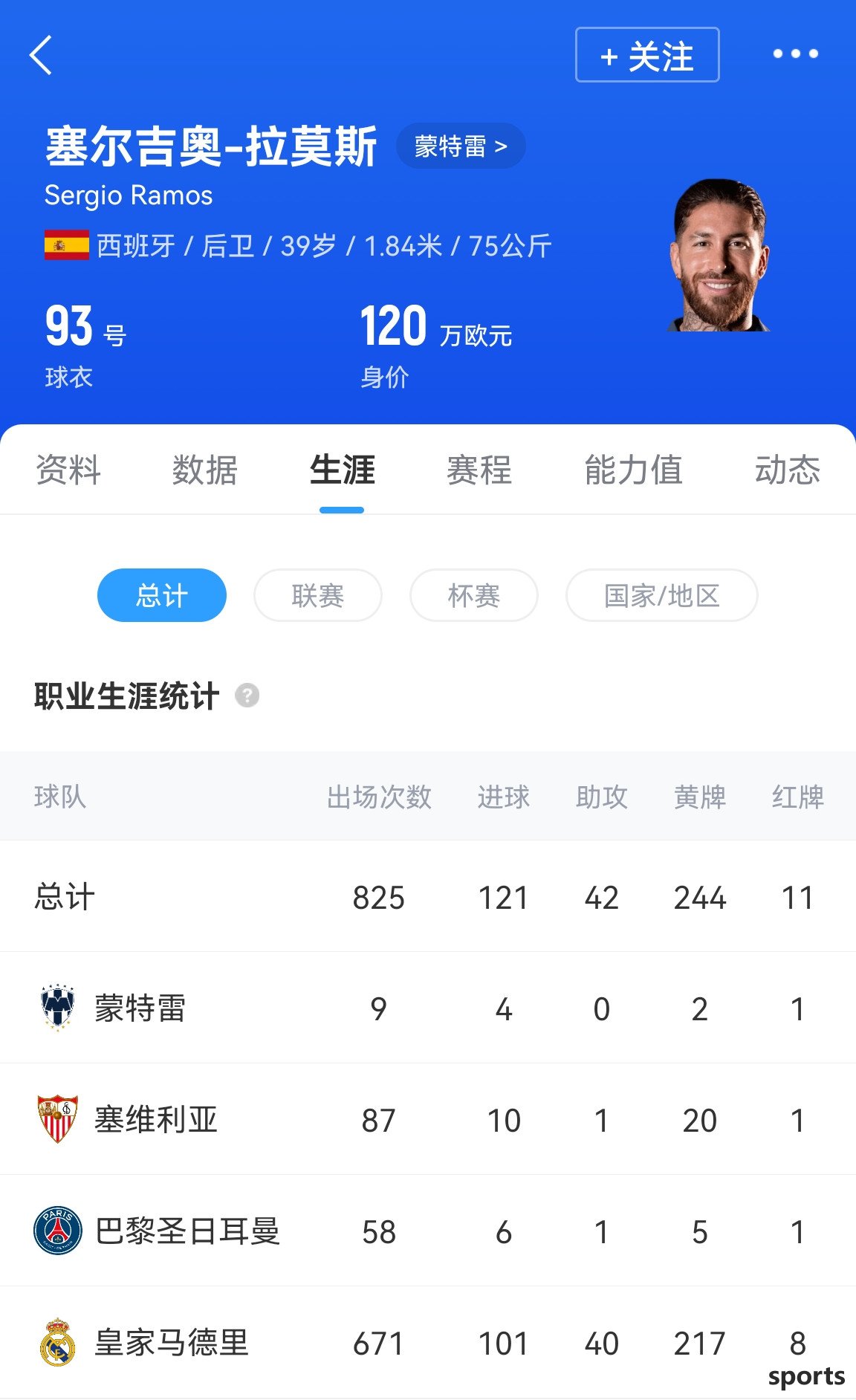Switch to the 赛程 tab
Viewport: 856px width, 1400px height.
click(x=479, y=470)
